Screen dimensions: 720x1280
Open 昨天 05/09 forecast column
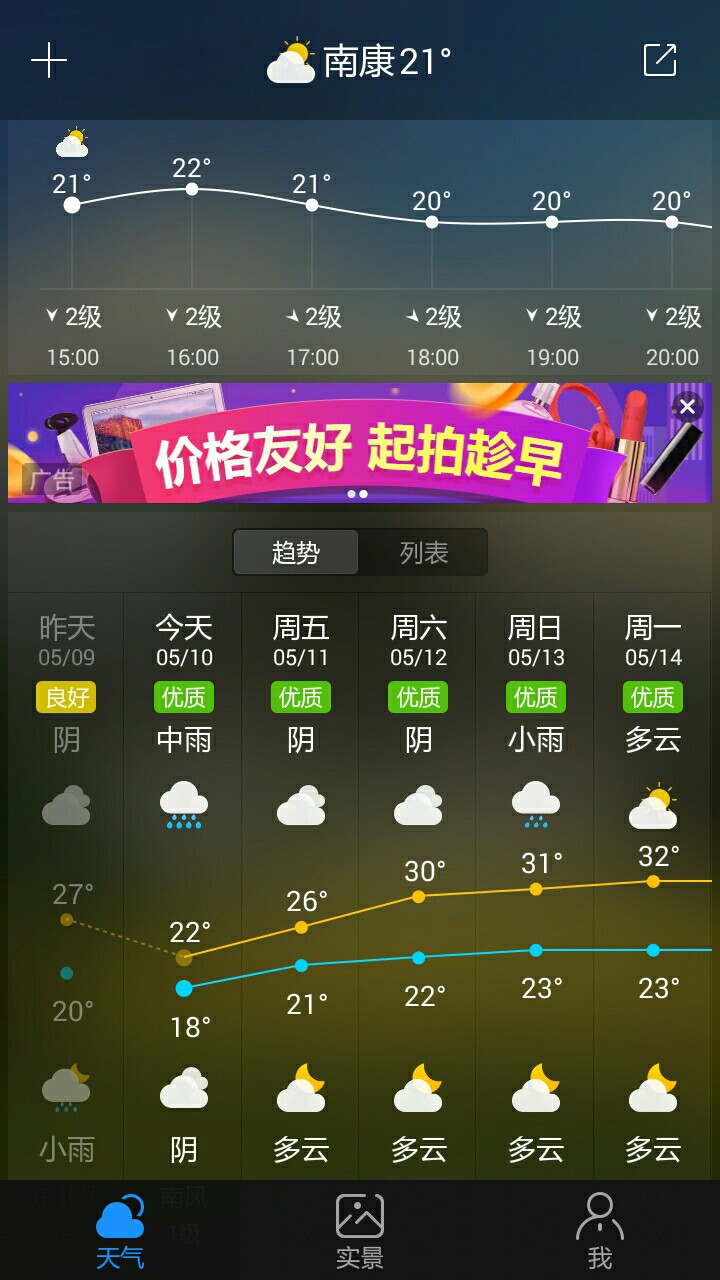coord(66,885)
